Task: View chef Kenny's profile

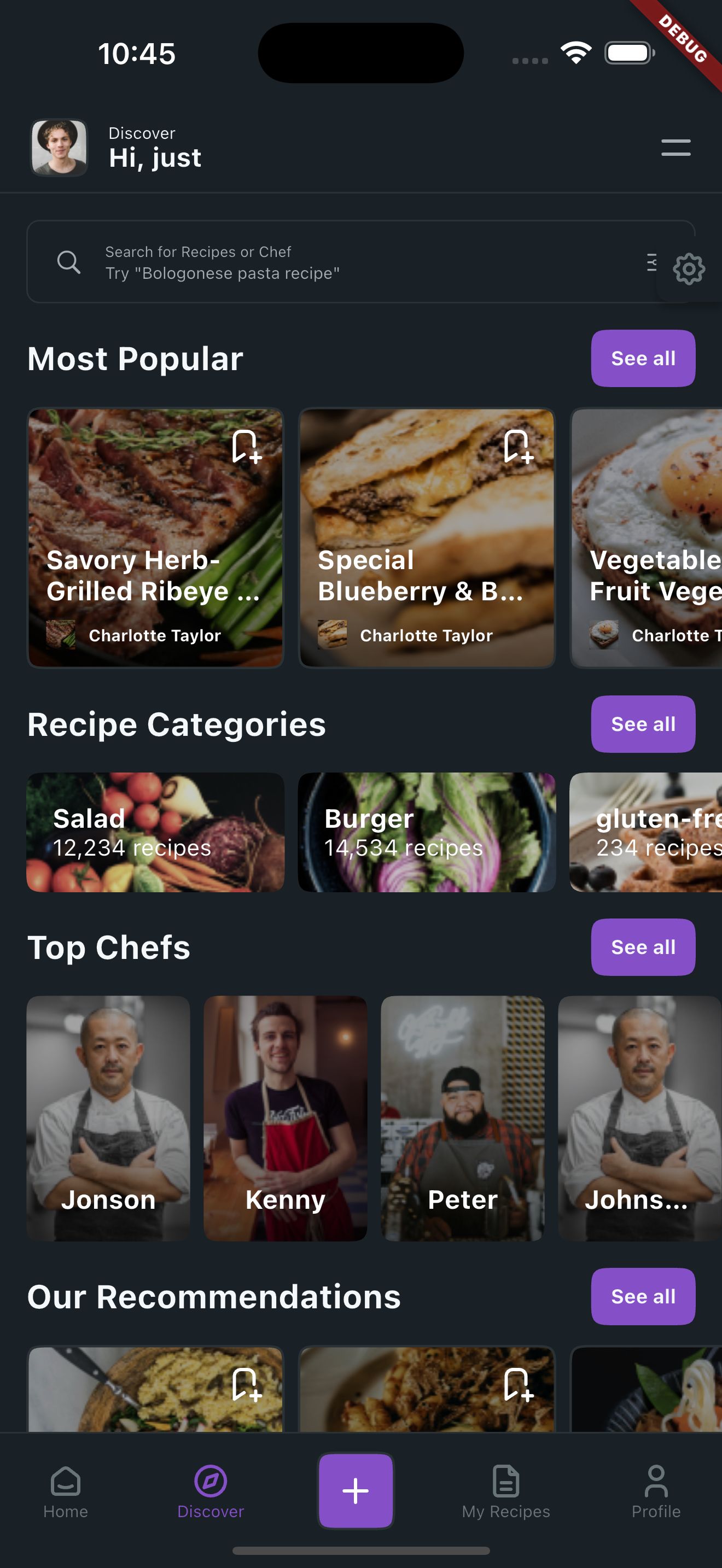Action: [x=285, y=1117]
